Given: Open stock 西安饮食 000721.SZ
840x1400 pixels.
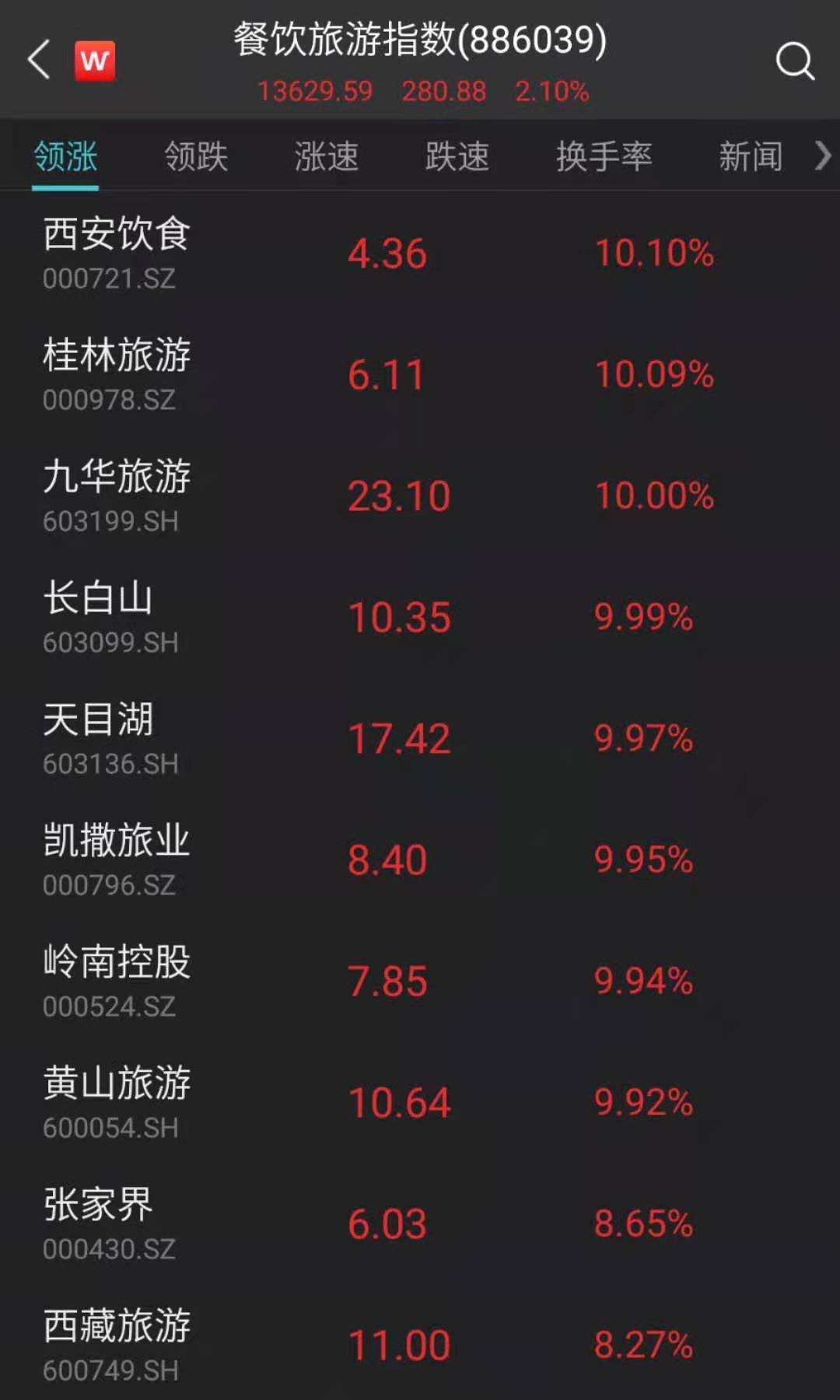Looking at the screenshot, I should coord(420,254).
